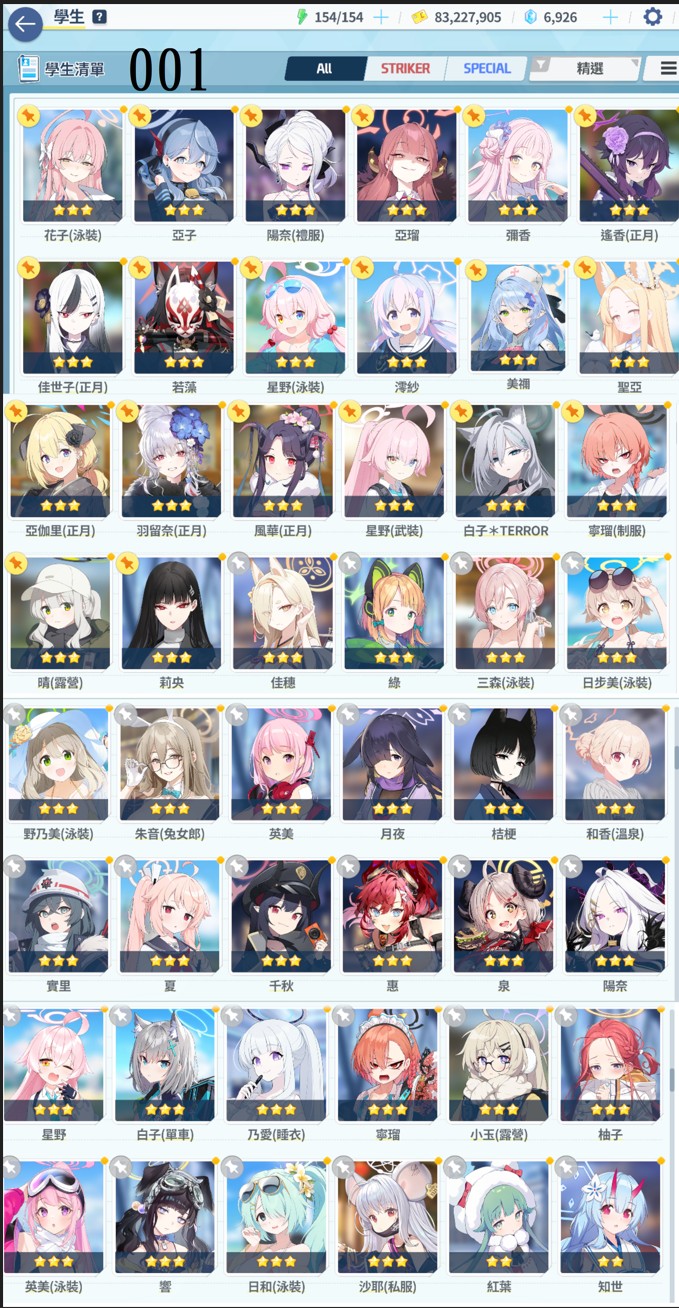Select 白子*TERROR student card
This screenshot has width=679, height=1308.
505,461
